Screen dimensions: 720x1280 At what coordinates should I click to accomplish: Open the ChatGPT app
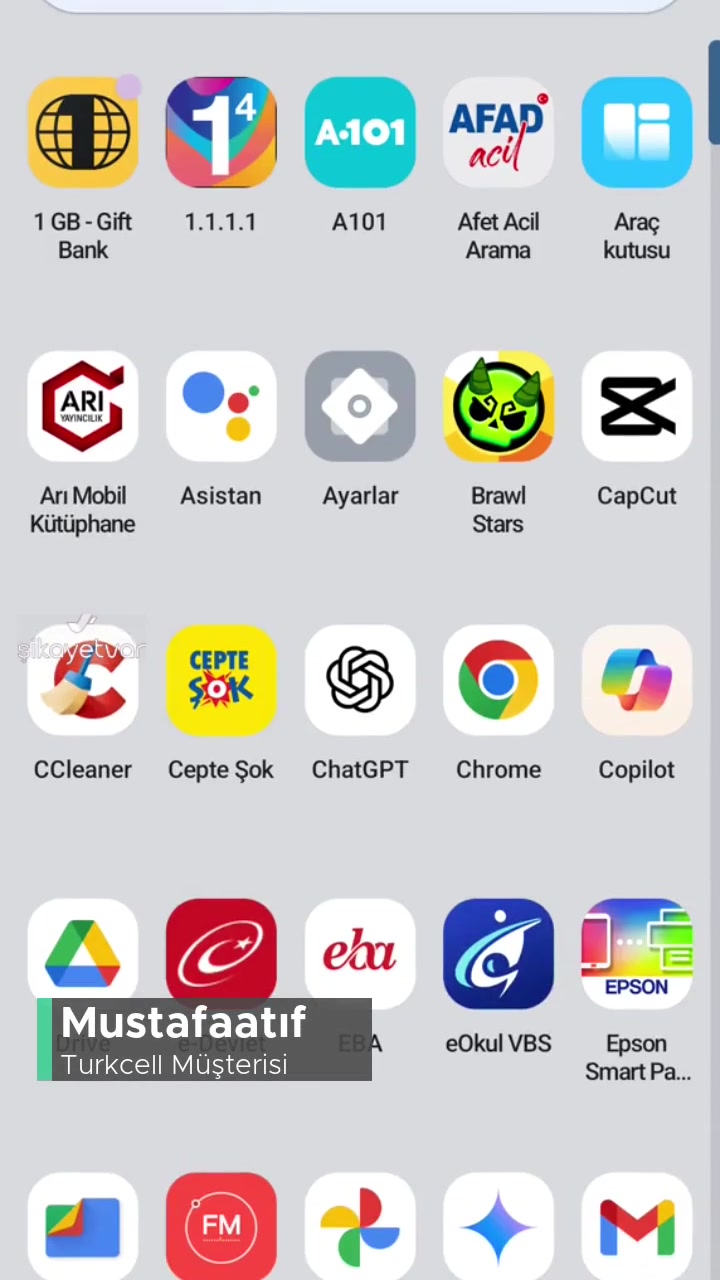[360, 680]
